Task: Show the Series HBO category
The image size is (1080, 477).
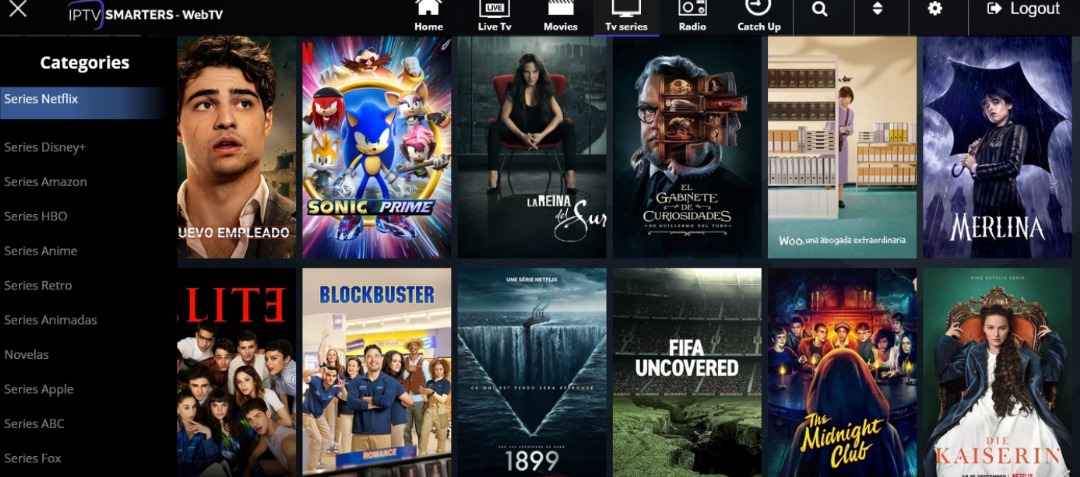Action: pyautogui.click(x=36, y=216)
